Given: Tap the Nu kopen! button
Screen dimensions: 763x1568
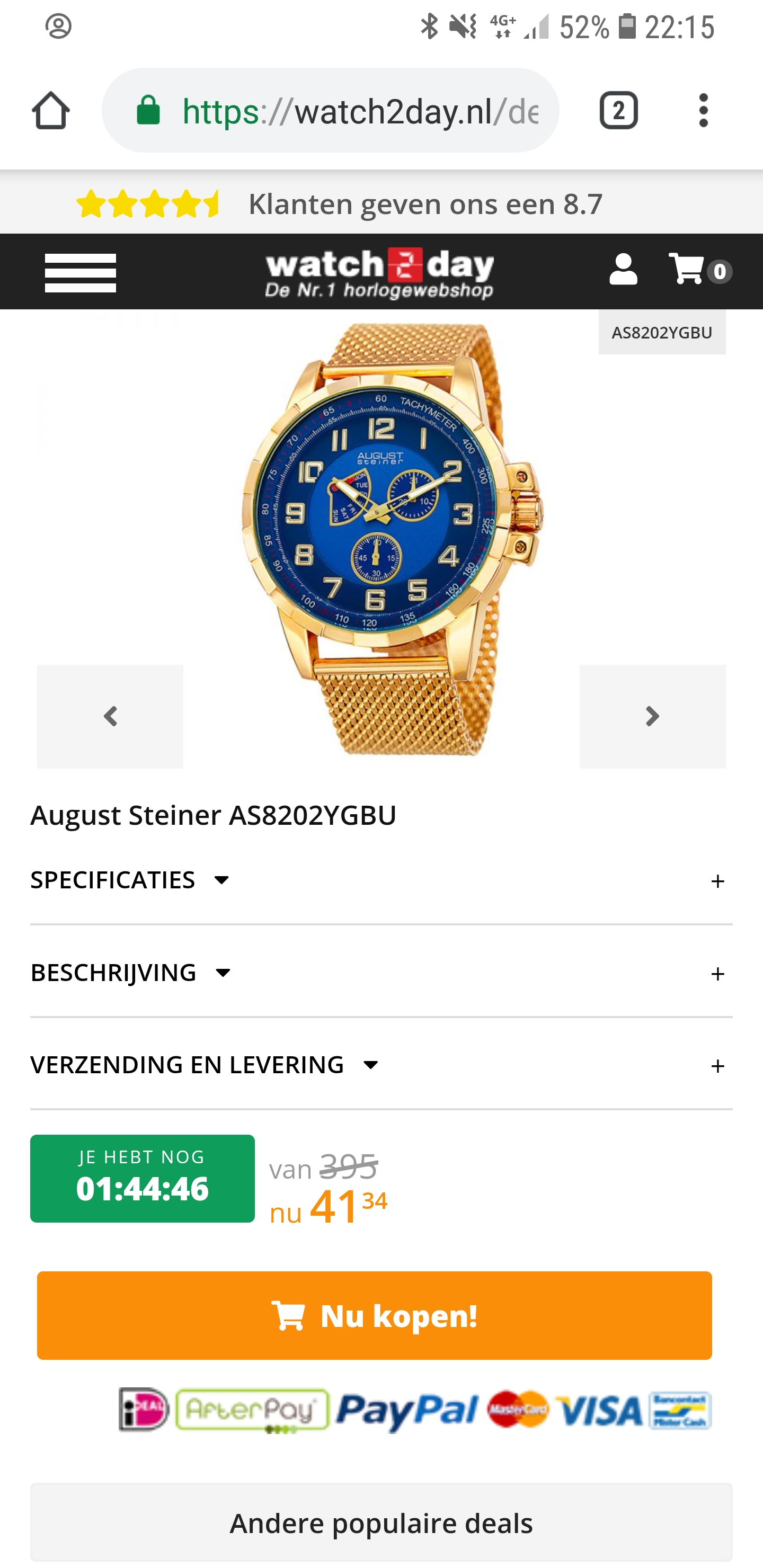Looking at the screenshot, I should click(x=374, y=1316).
